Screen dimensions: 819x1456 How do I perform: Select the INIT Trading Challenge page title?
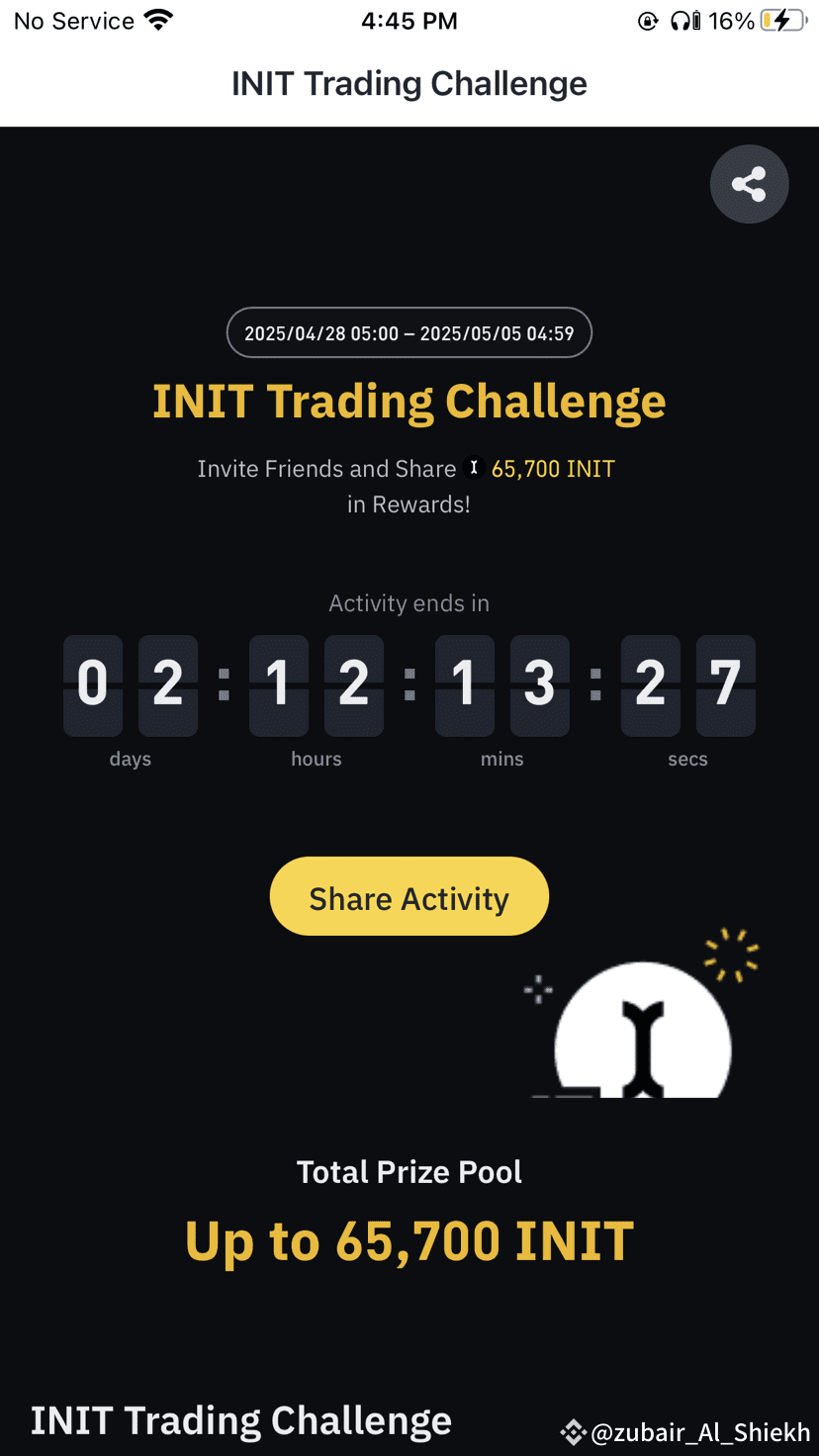click(409, 83)
